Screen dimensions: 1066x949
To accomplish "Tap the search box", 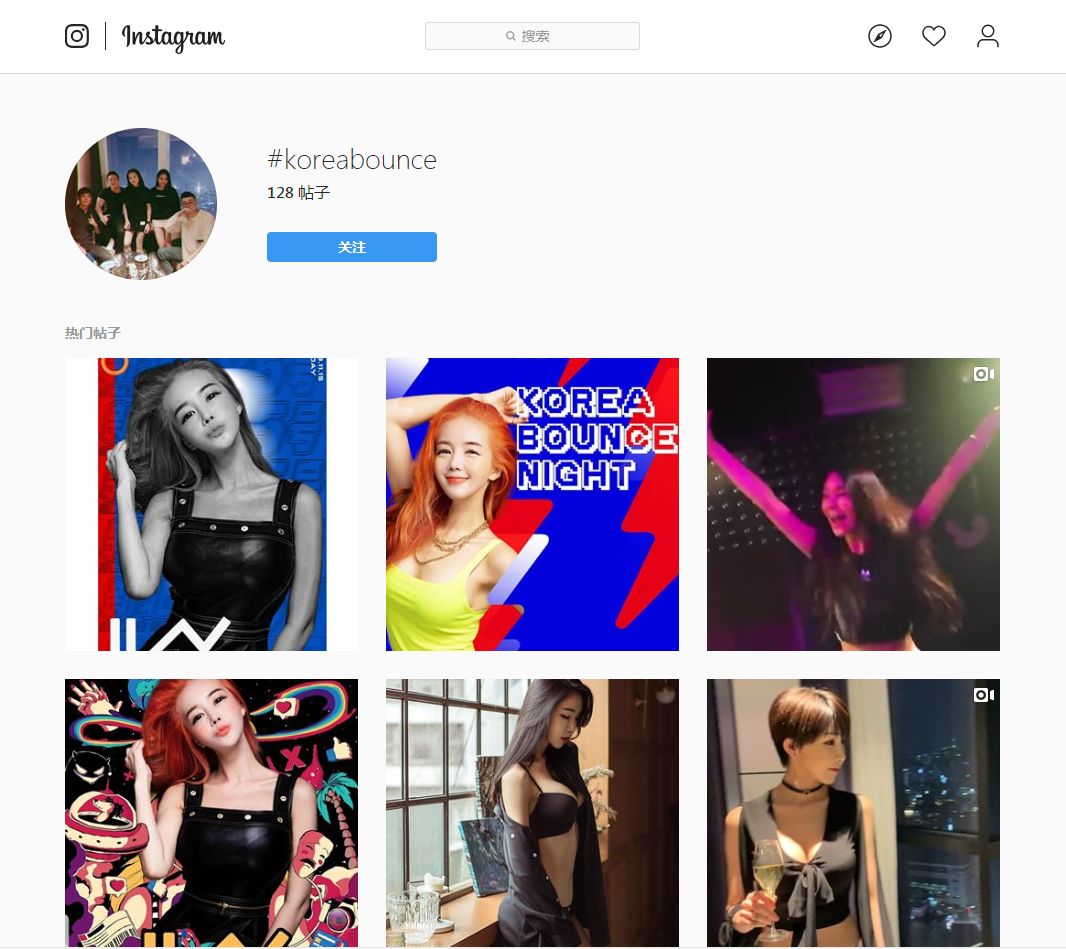I will 532,36.
